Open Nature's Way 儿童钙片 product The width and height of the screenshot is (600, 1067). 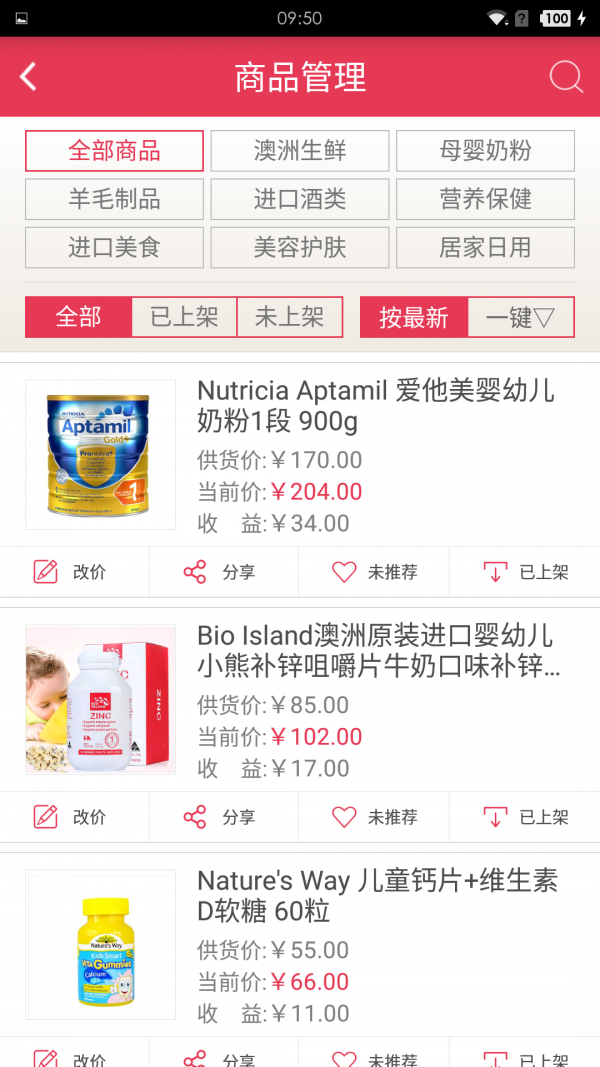(x=377, y=896)
